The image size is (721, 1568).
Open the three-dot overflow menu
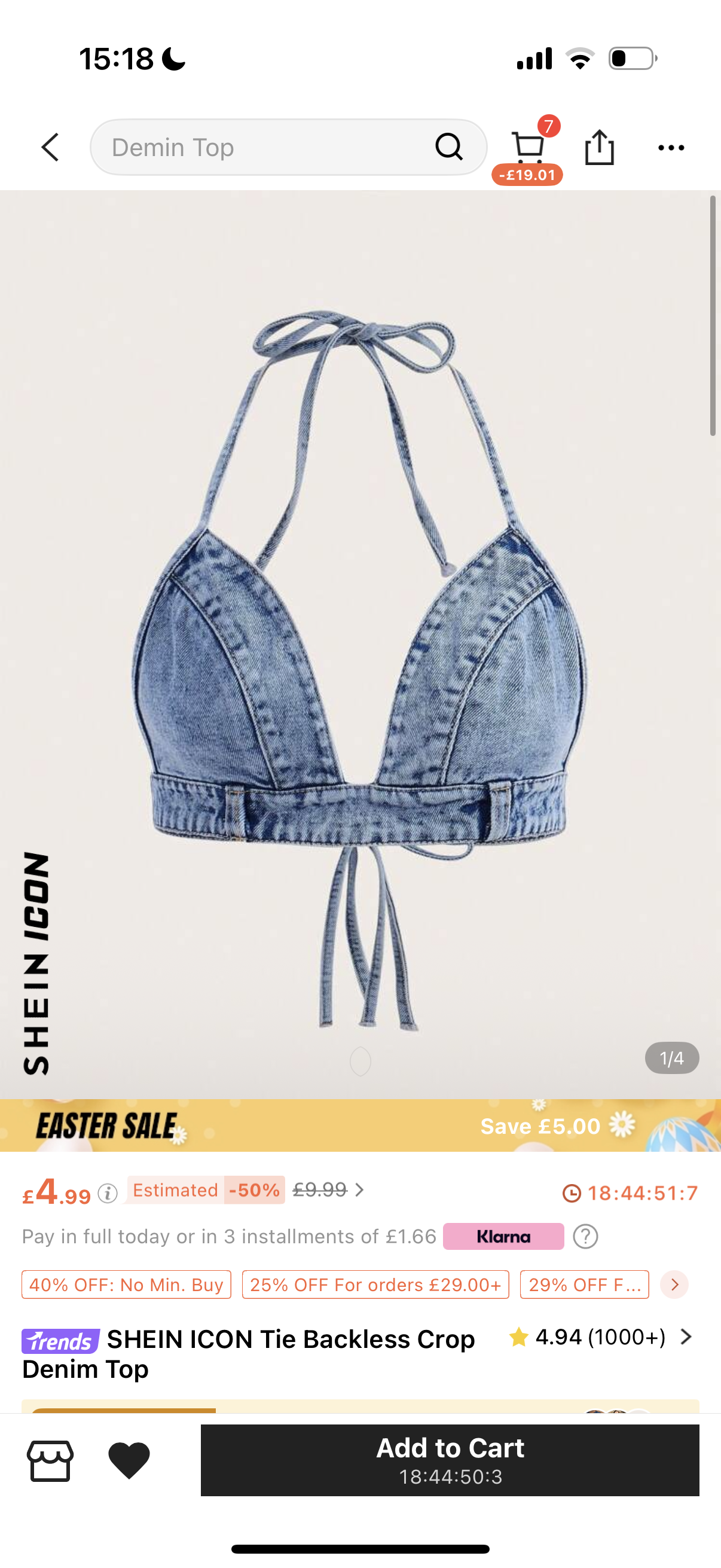[x=671, y=147]
